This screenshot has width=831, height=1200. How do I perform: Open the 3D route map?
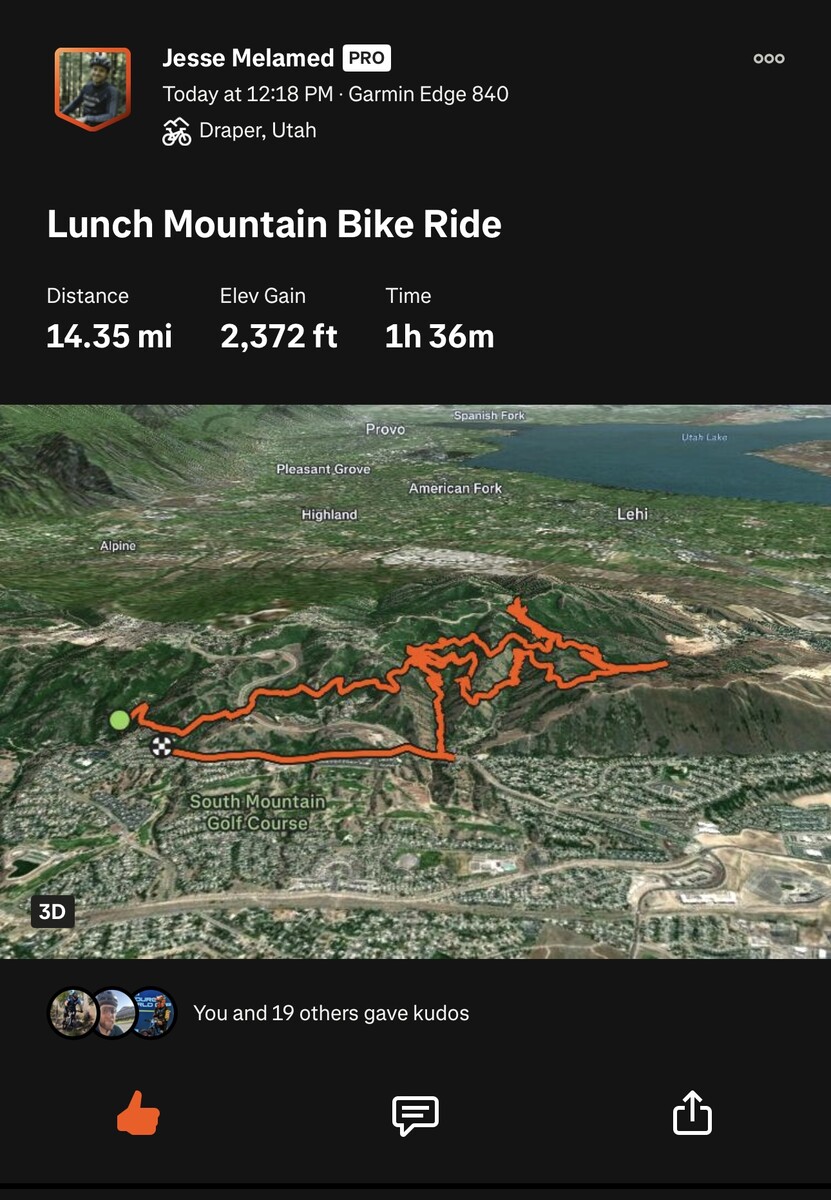coord(415,680)
